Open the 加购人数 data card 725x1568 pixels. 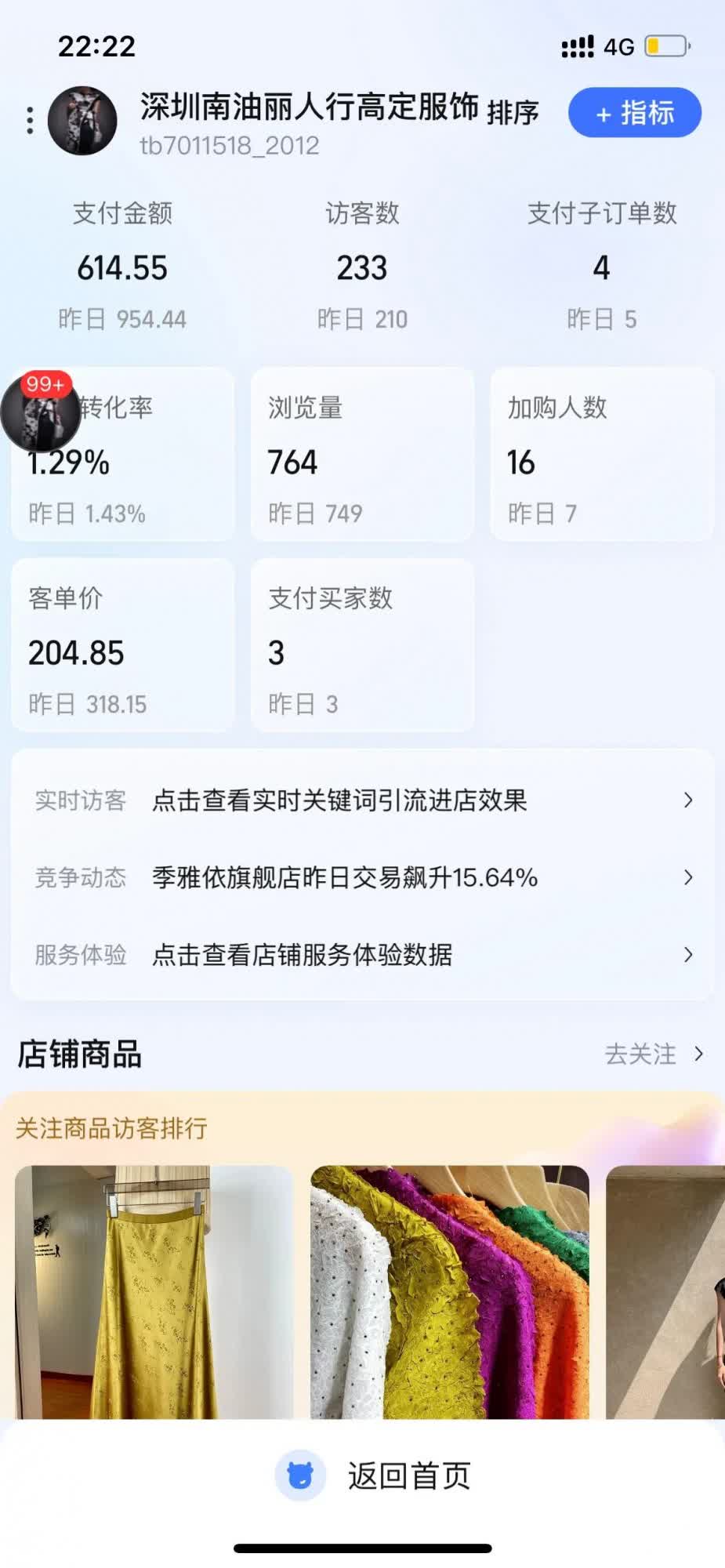601,455
